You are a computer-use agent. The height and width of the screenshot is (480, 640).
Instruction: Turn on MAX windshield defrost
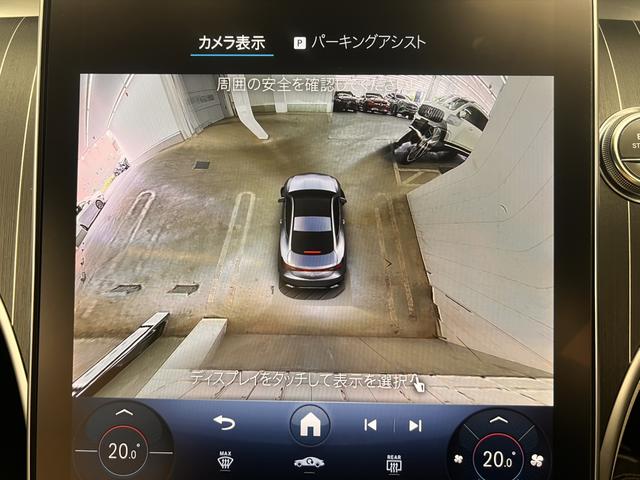point(226,461)
